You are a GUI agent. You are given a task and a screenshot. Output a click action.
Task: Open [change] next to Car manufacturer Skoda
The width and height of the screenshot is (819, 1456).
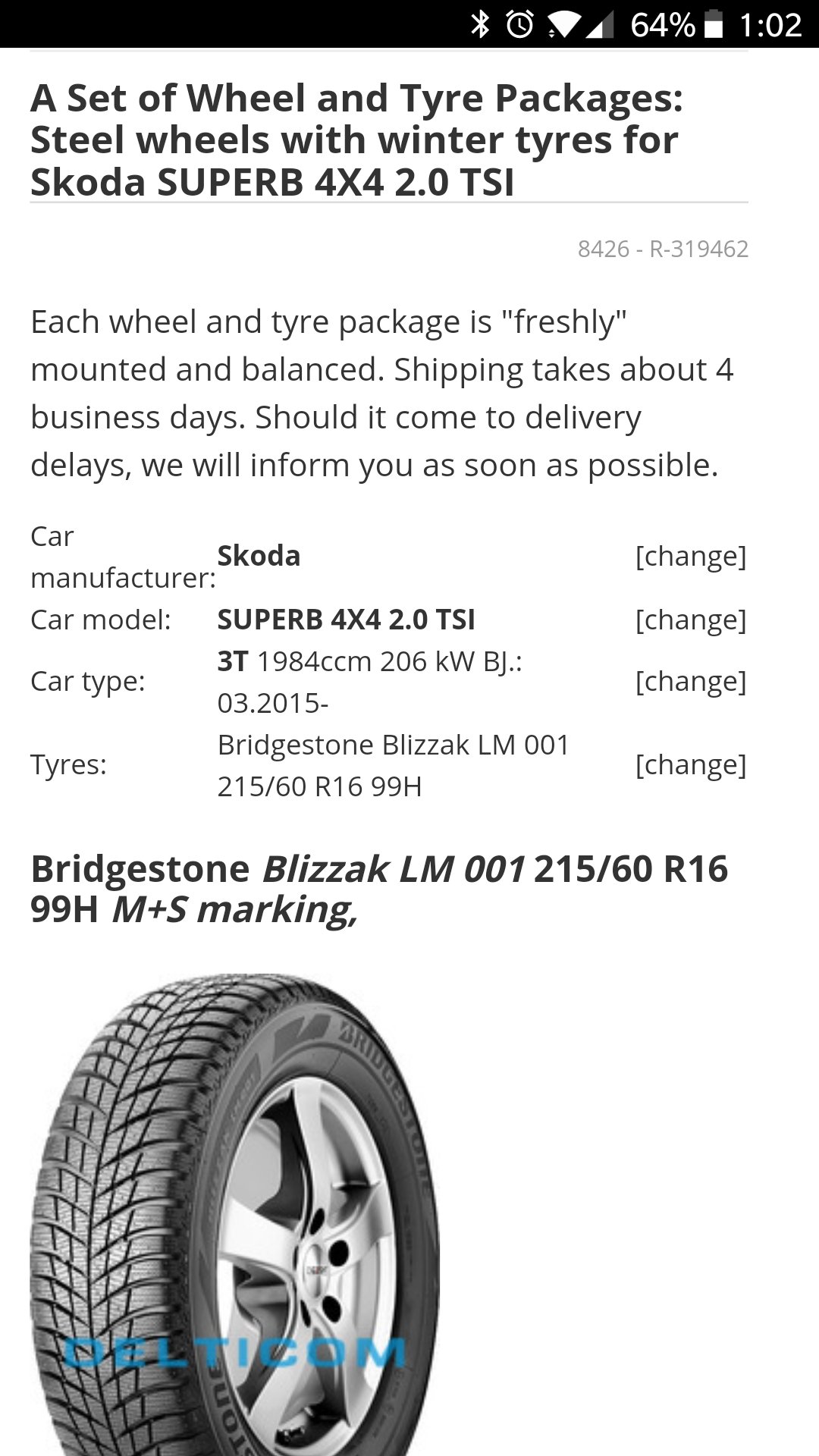[x=690, y=556]
